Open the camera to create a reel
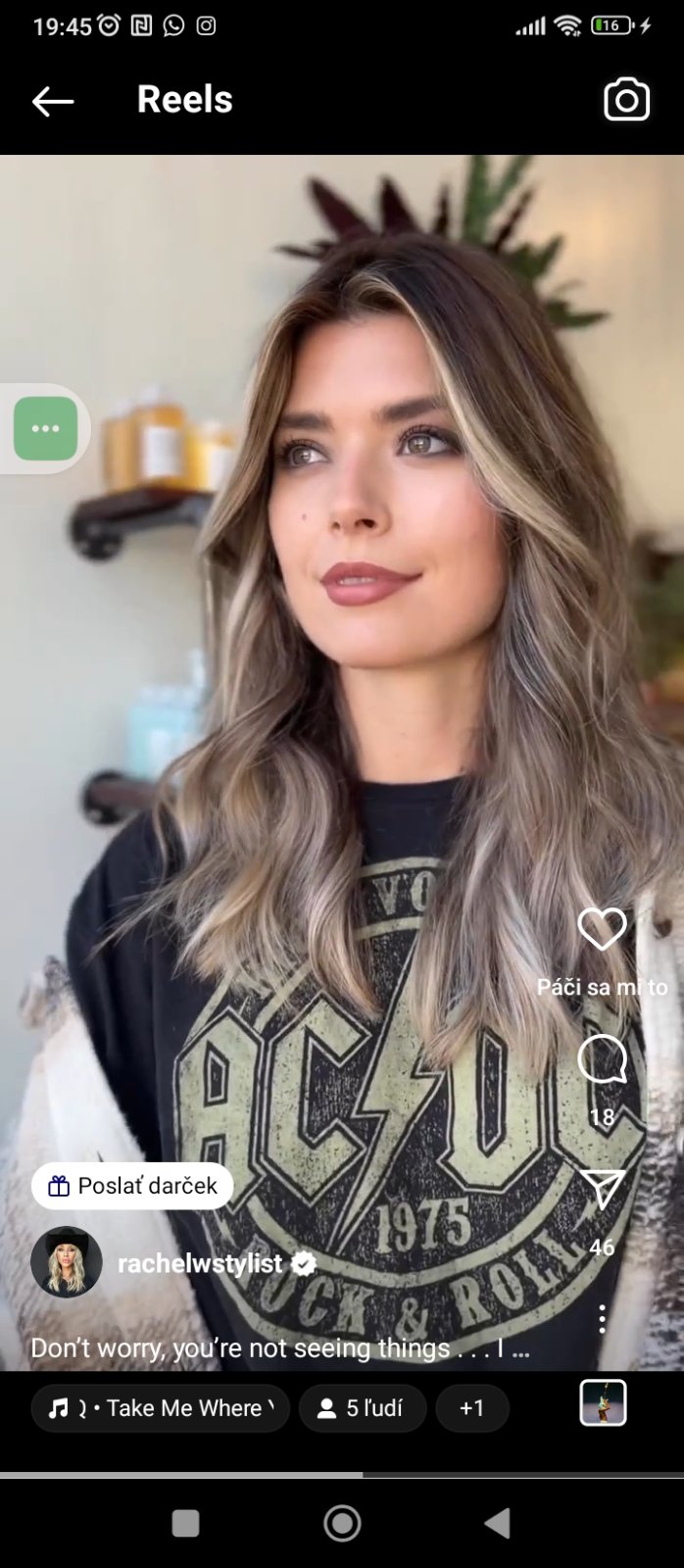This screenshot has height=1568, width=684. pos(626,100)
